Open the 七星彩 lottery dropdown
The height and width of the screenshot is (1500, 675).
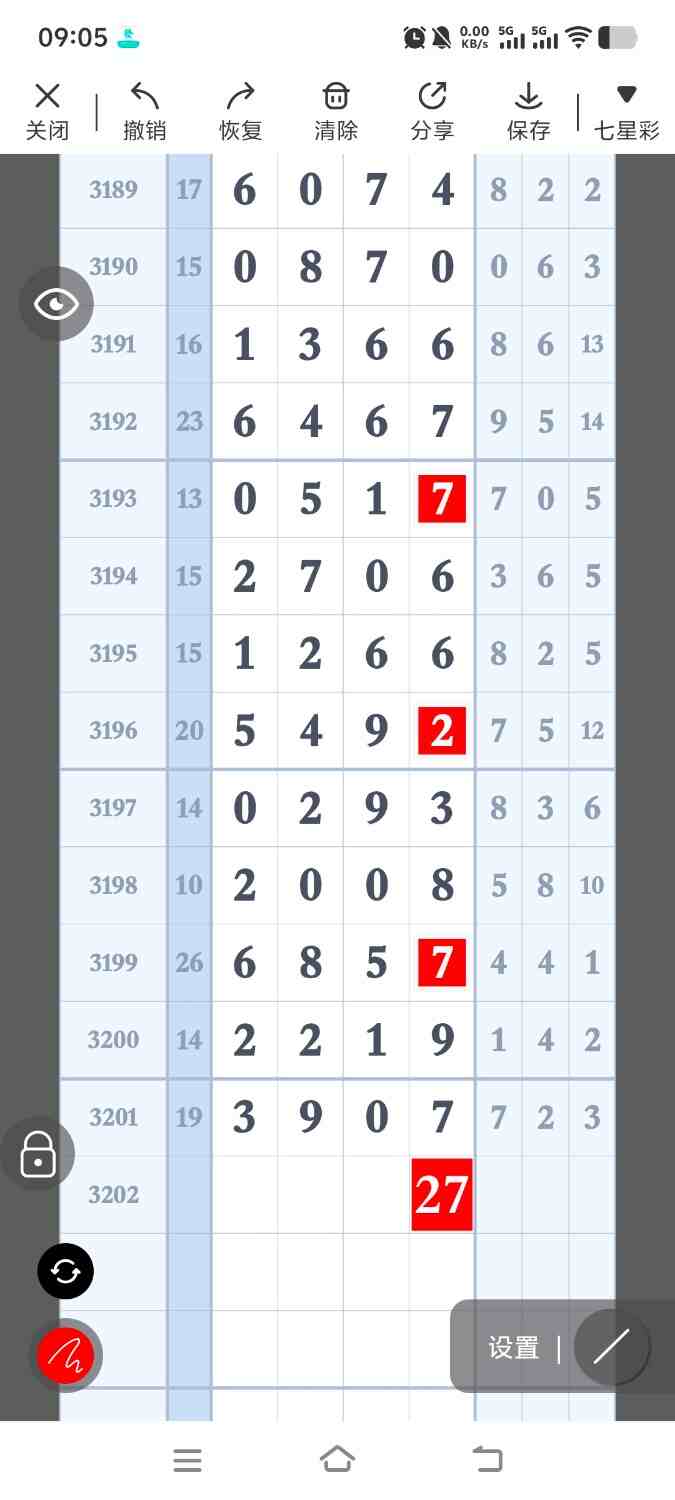coord(626,111)
